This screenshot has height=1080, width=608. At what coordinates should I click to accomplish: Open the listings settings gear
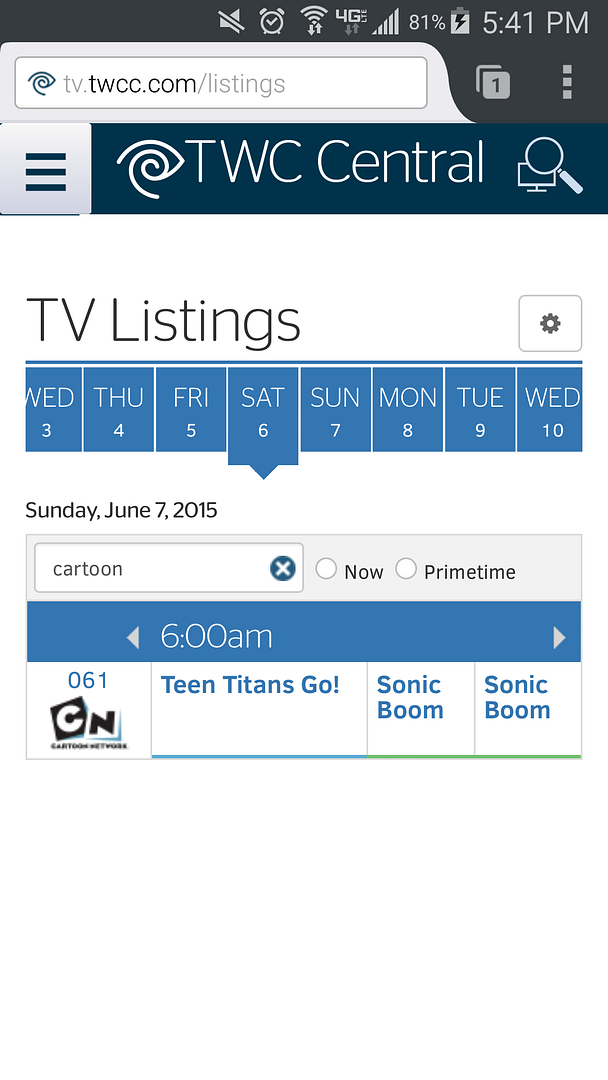[550, 323]
